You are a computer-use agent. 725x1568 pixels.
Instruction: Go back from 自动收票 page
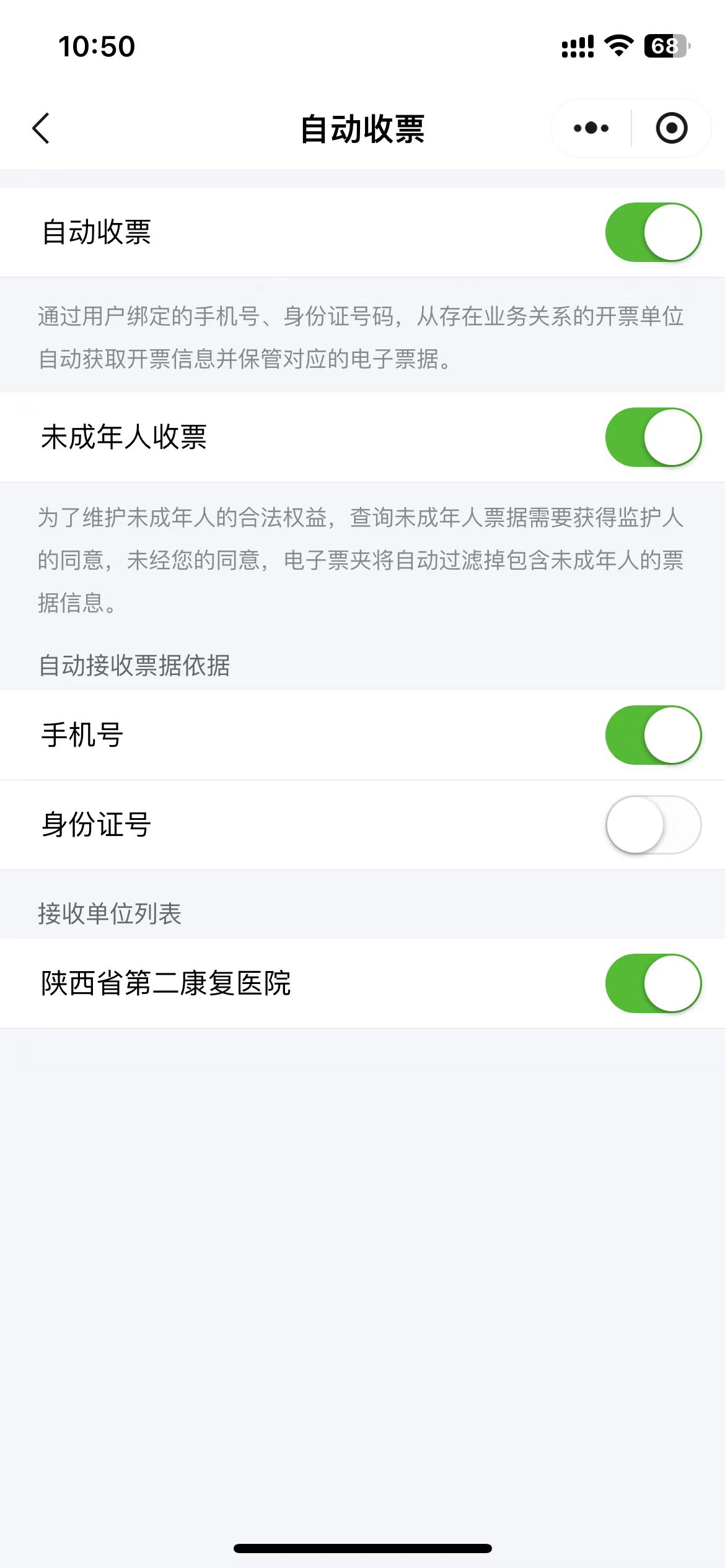pyautogui.click(x=41, y=129)
